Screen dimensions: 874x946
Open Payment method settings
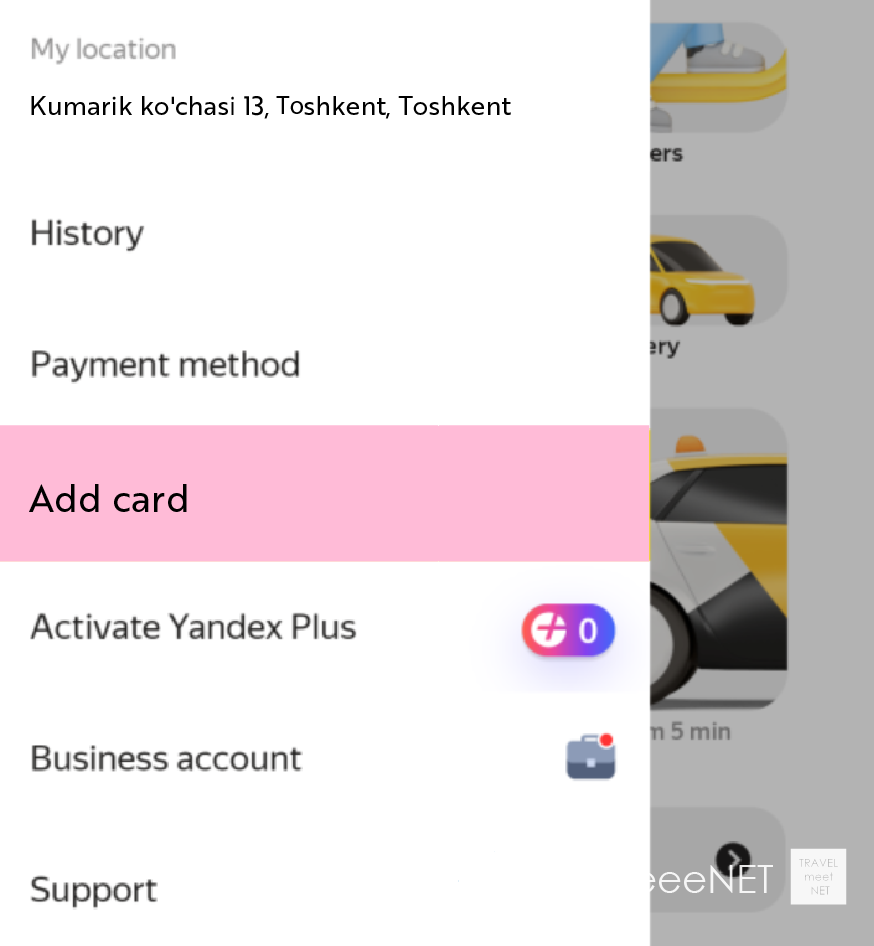[165, 364]
